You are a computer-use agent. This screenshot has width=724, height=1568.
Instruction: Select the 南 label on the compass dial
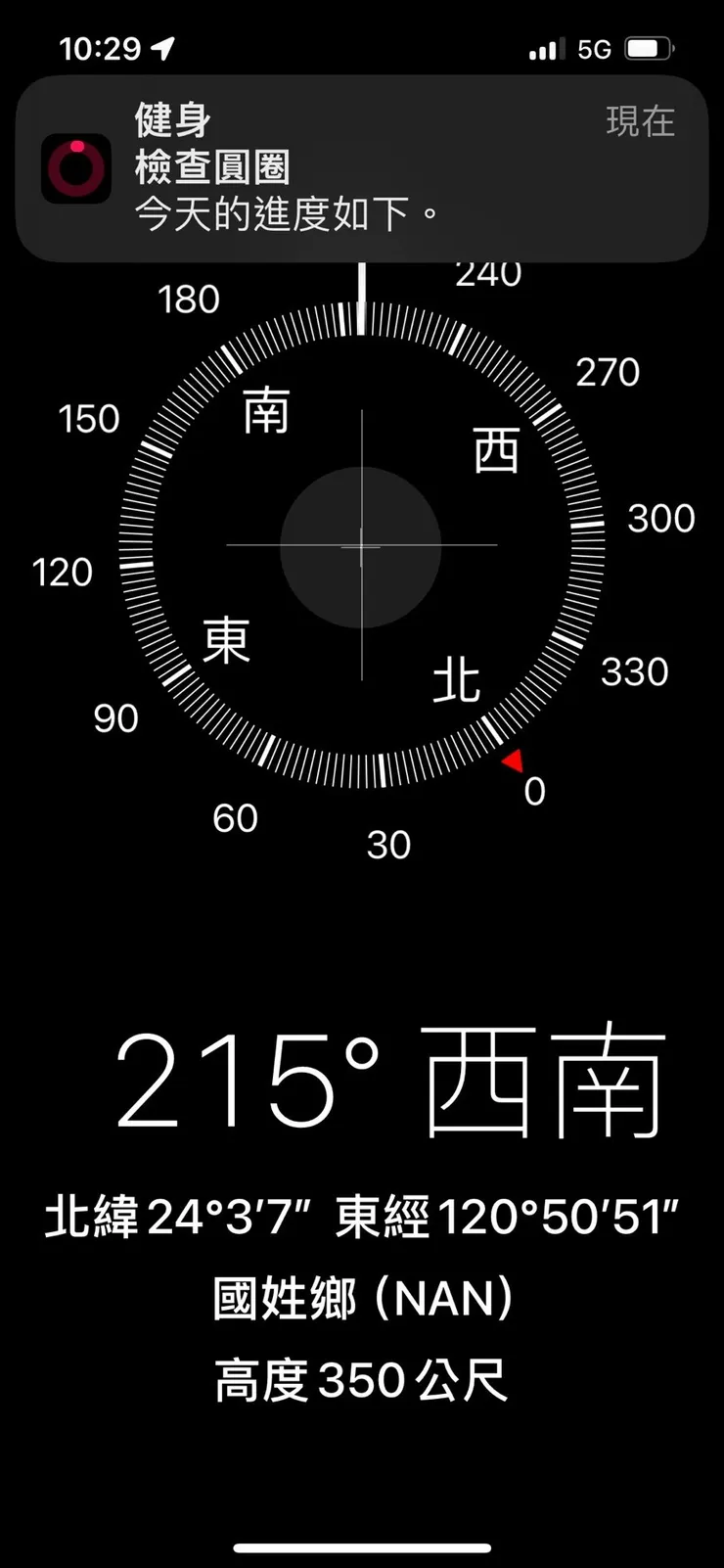pos(263,412)
